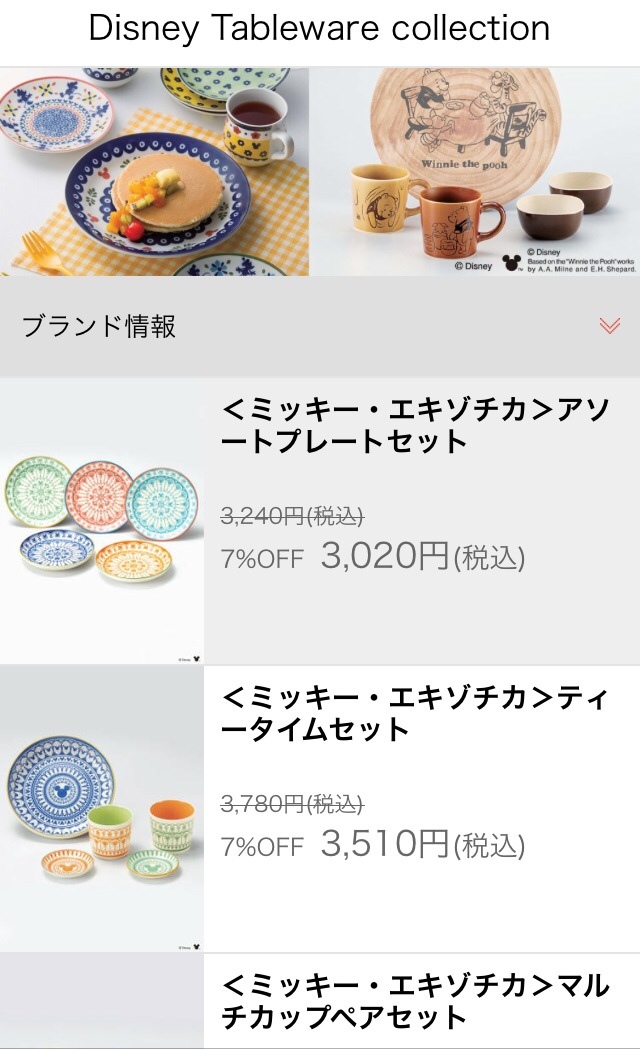Image resolution: width=640 pixels, height=1049 pixels.
Task: Expand the ブランド情報 section
Action: click(609, 326)
